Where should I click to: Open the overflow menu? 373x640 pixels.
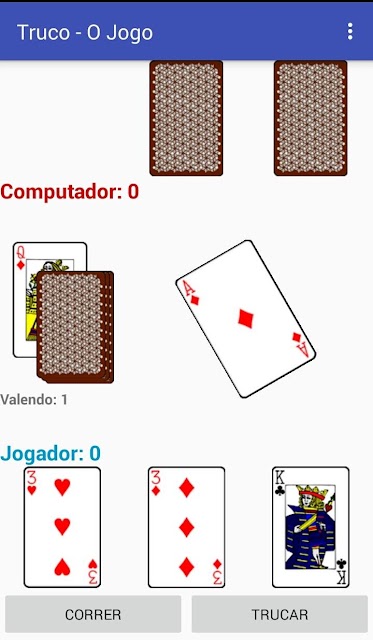coord(350,31)
